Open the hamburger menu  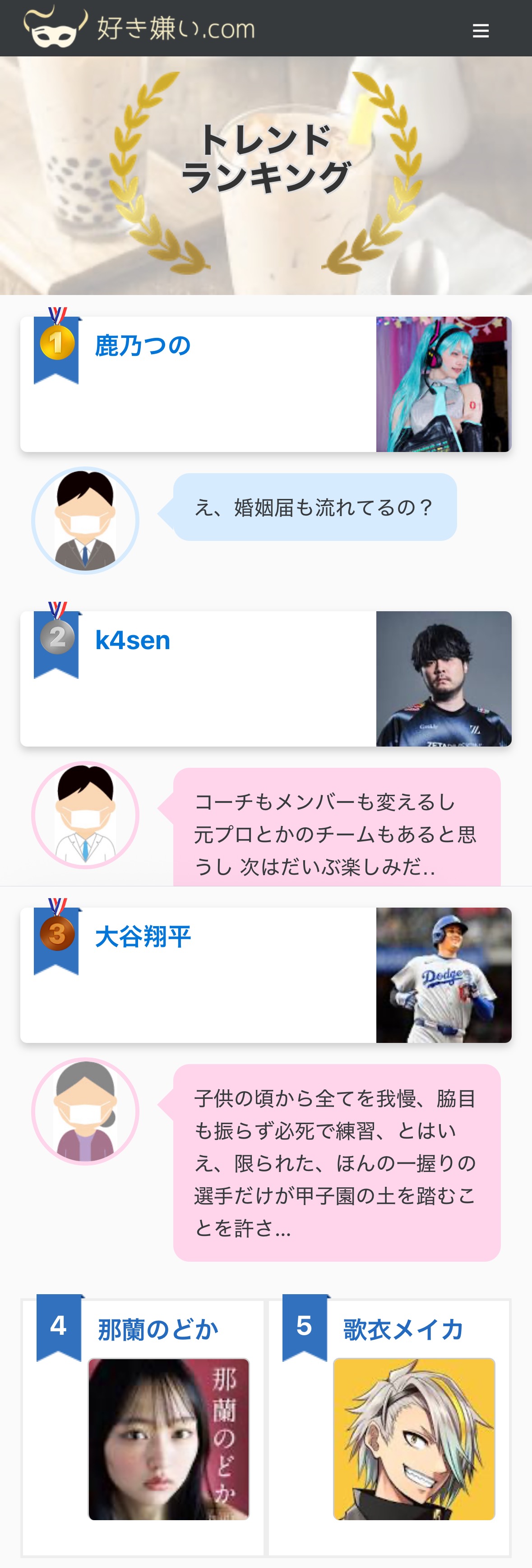pyautogui.click(x=480, y=30)
